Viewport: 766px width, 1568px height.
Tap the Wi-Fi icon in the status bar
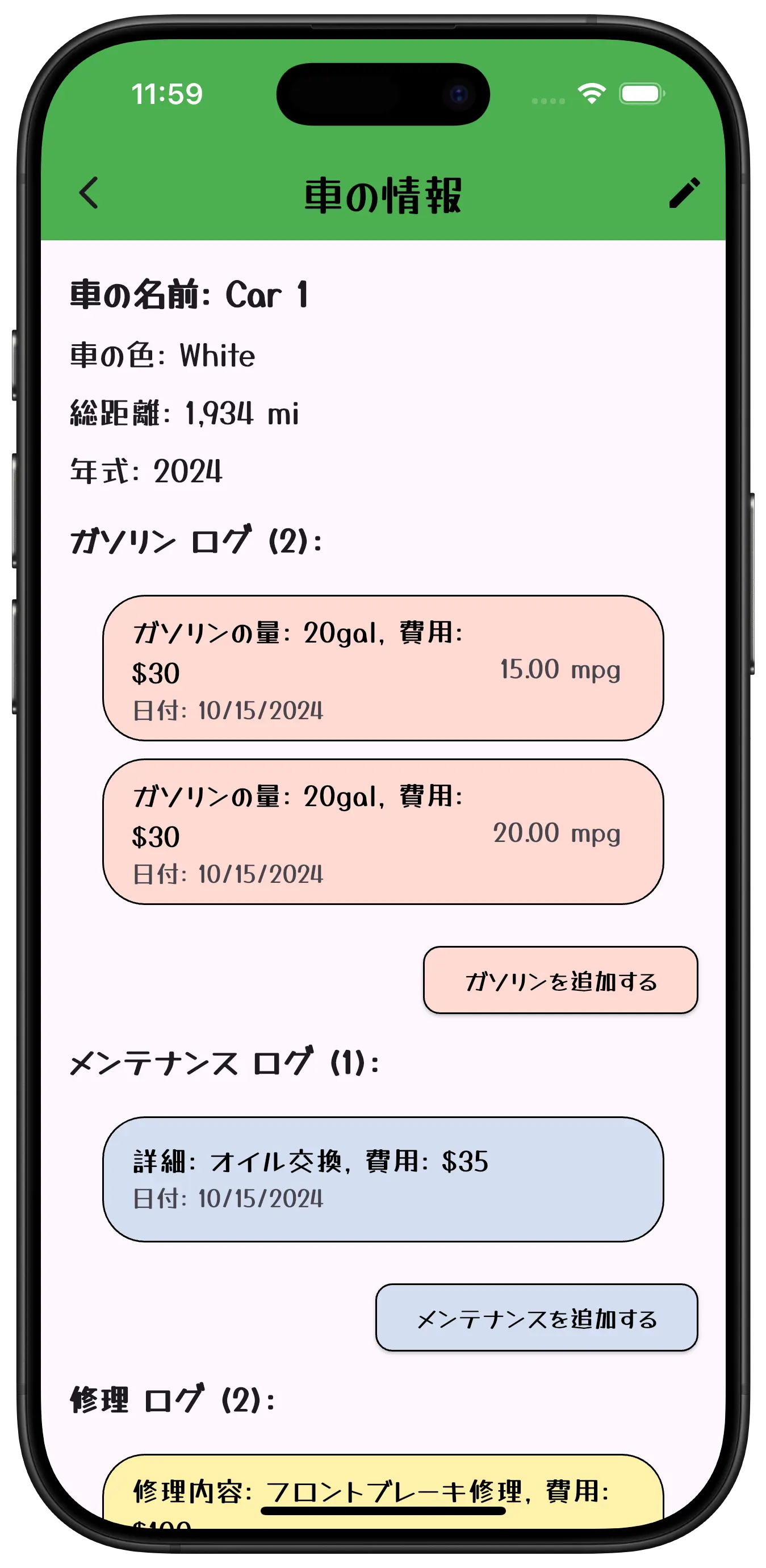589,91
